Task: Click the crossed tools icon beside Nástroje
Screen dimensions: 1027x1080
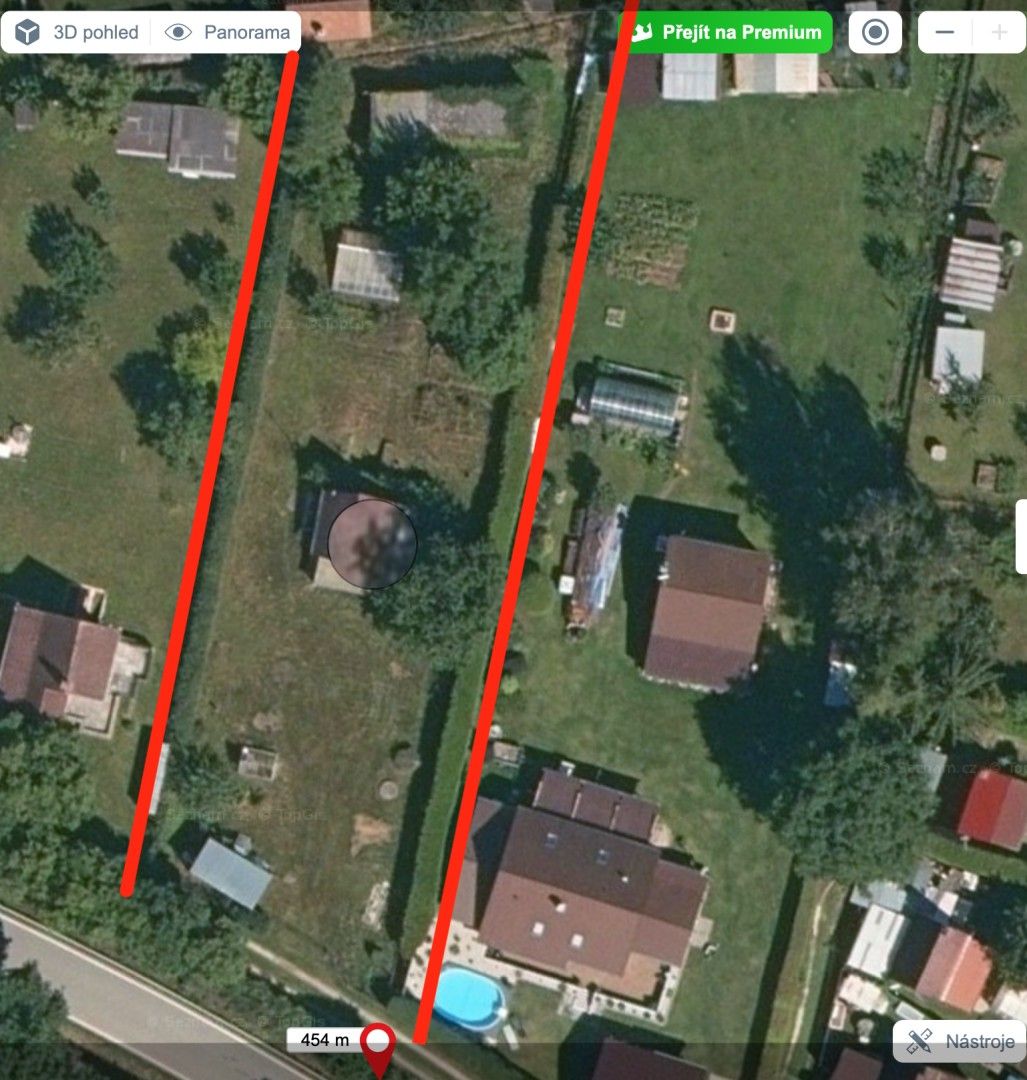Action: click(x=918, y=1040)
